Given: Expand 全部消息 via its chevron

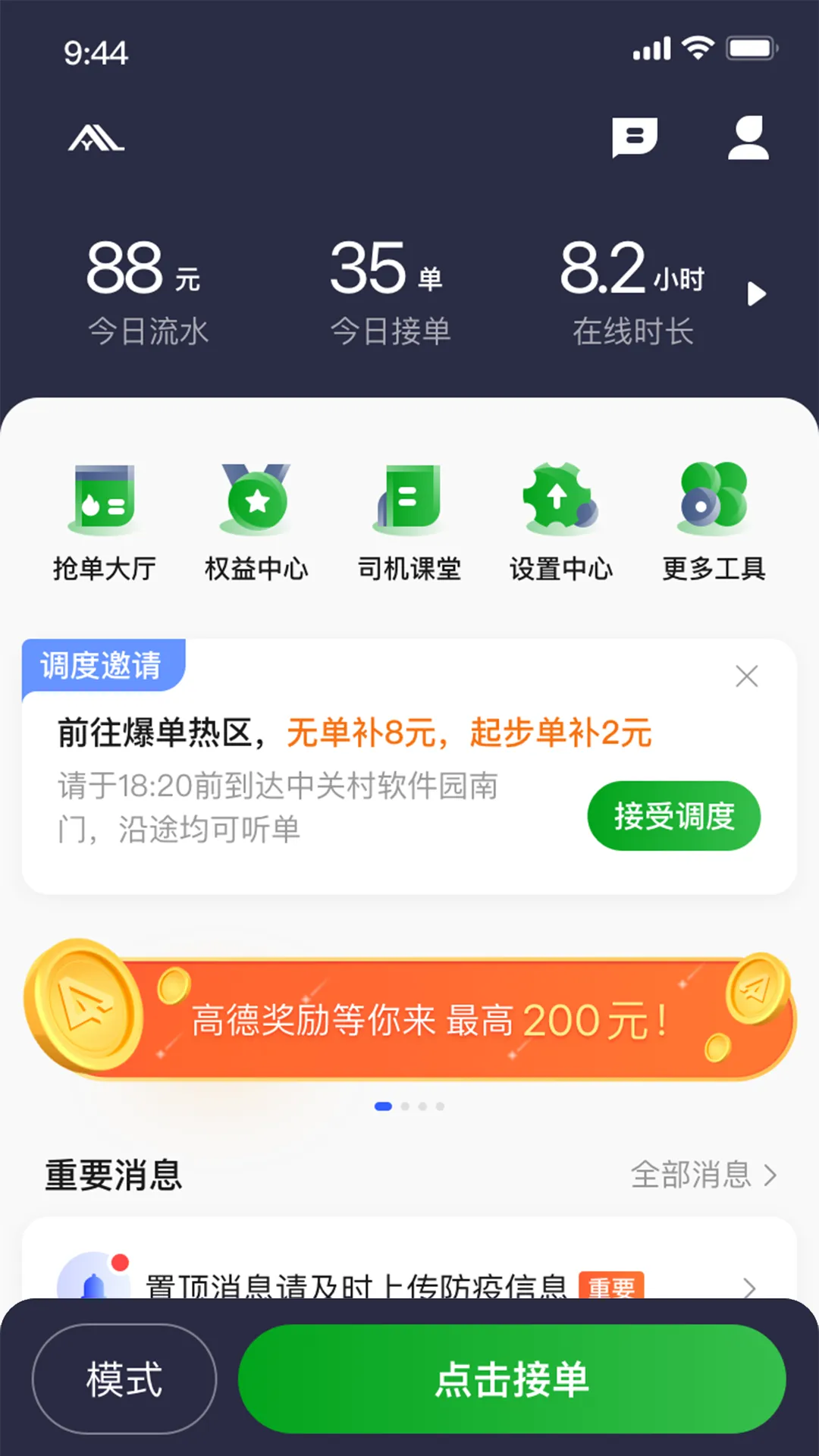Looking at the screenshot, I should tap(769, 1175).
